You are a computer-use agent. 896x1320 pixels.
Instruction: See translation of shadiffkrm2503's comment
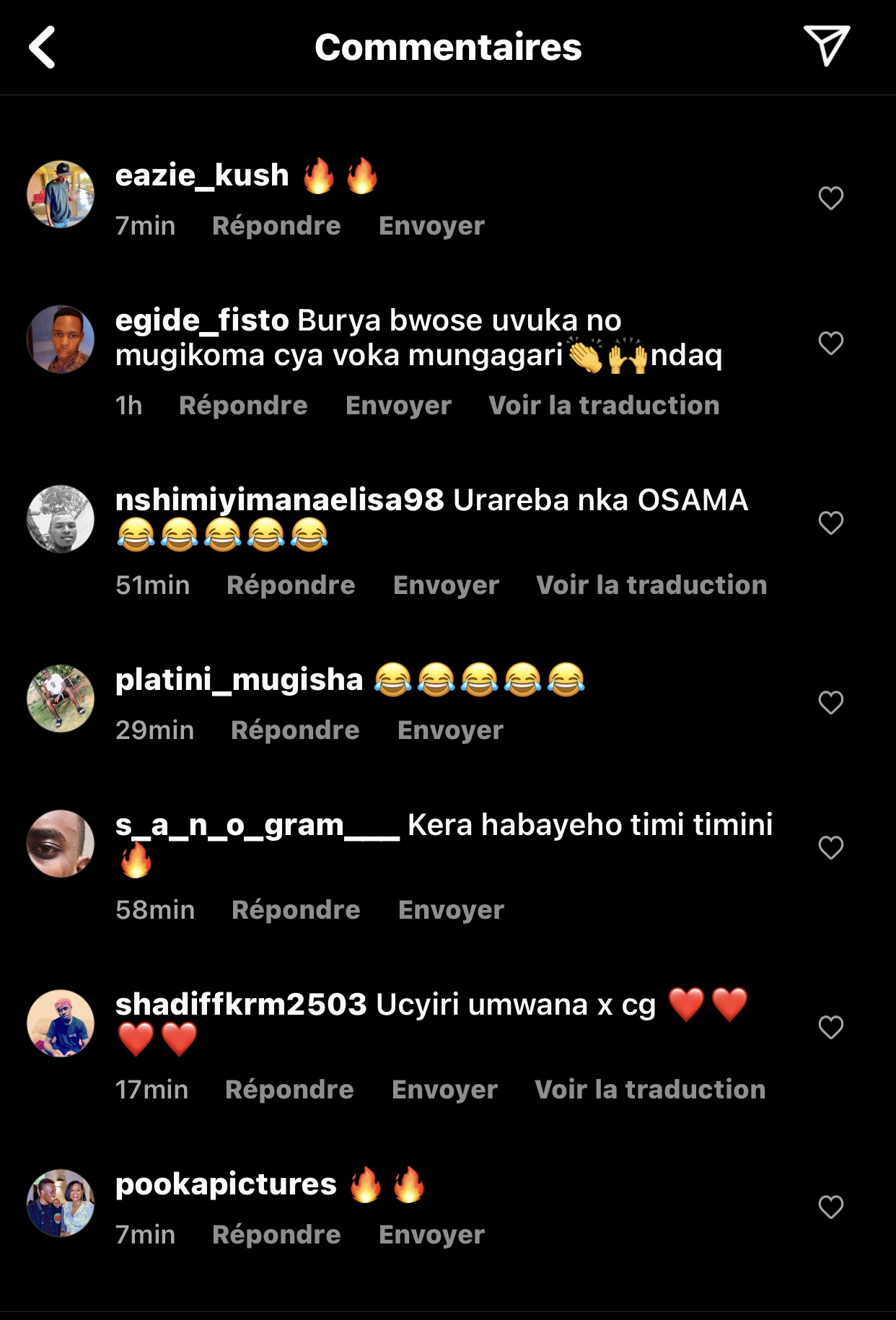pos(650,1090)
